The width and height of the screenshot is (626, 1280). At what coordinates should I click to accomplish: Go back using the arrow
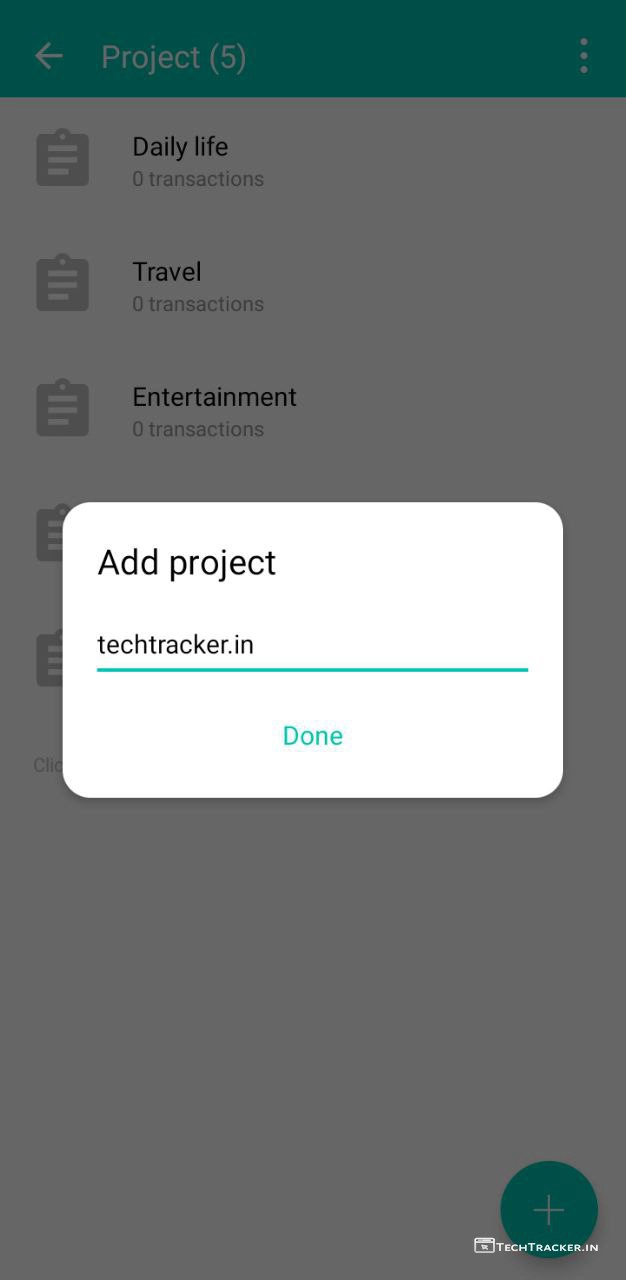coord(48,56)
